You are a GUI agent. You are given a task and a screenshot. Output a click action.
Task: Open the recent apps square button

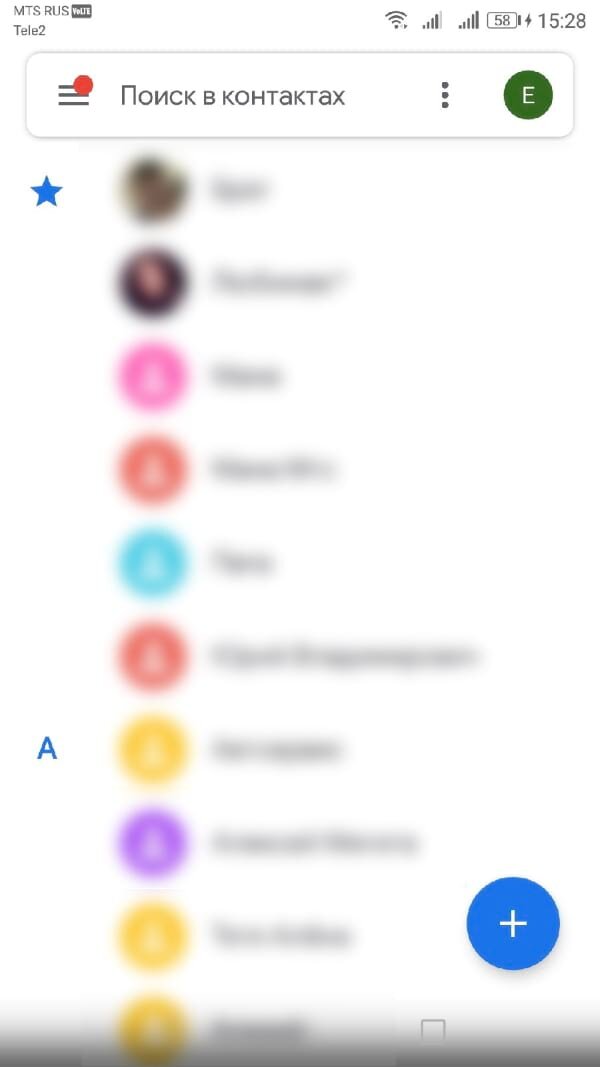point(433,1032)
